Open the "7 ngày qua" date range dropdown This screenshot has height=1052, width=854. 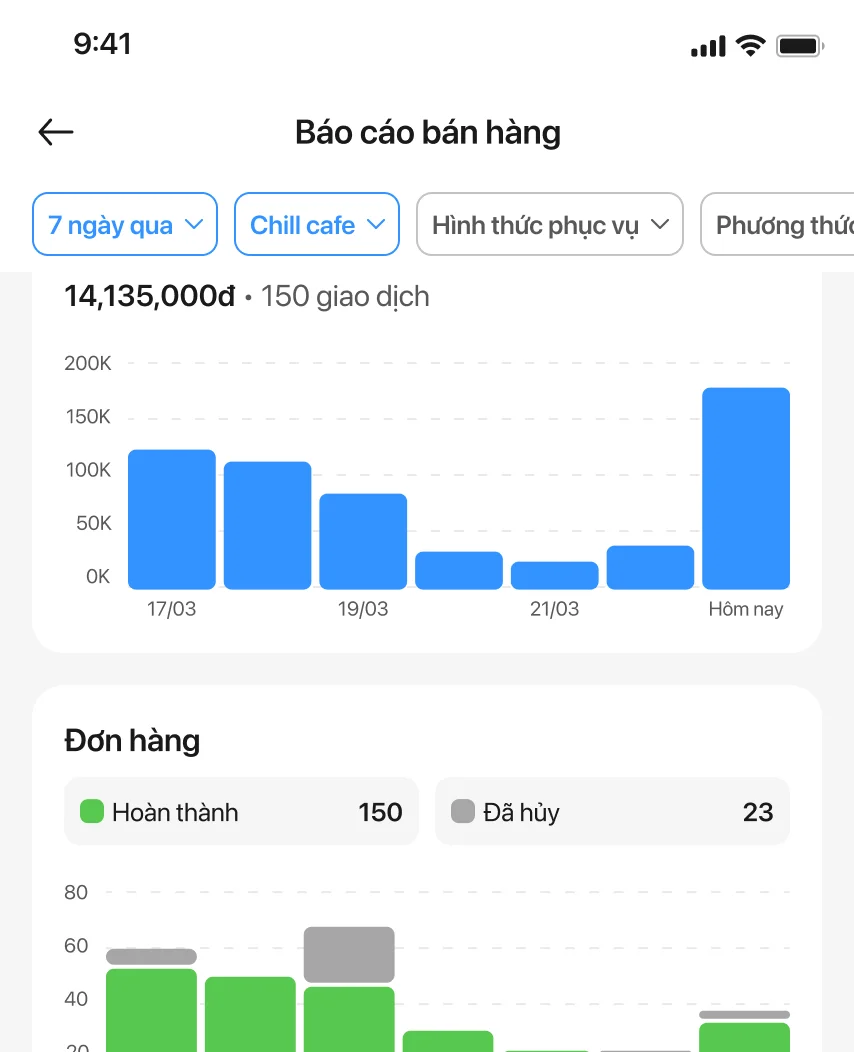point(125,224)
